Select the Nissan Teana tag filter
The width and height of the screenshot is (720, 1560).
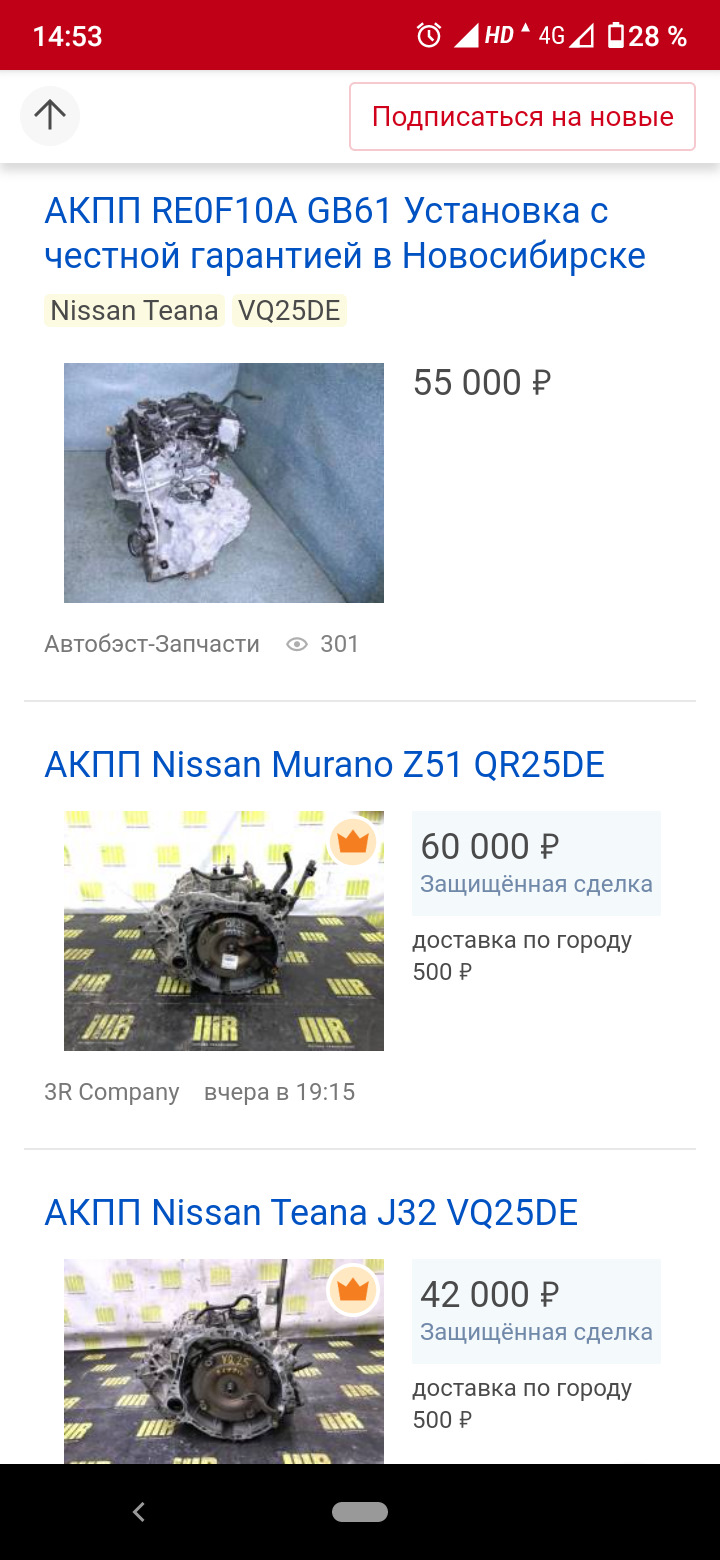pos(134,310)
